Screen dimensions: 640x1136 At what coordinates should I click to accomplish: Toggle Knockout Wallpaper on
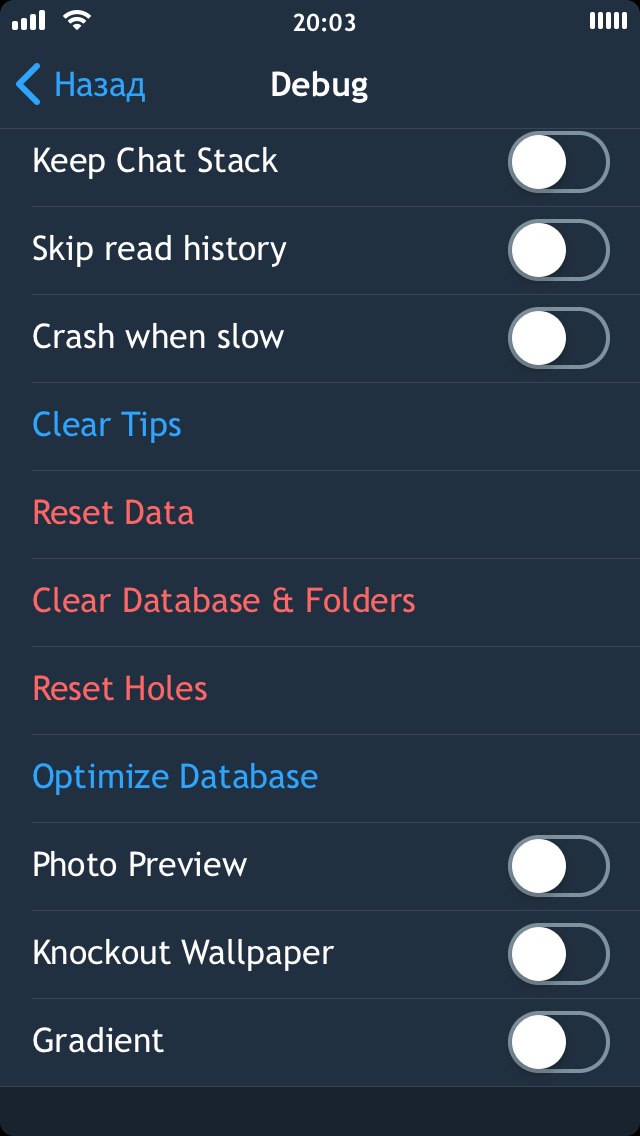pyautogui.click(x=558, y=953)
